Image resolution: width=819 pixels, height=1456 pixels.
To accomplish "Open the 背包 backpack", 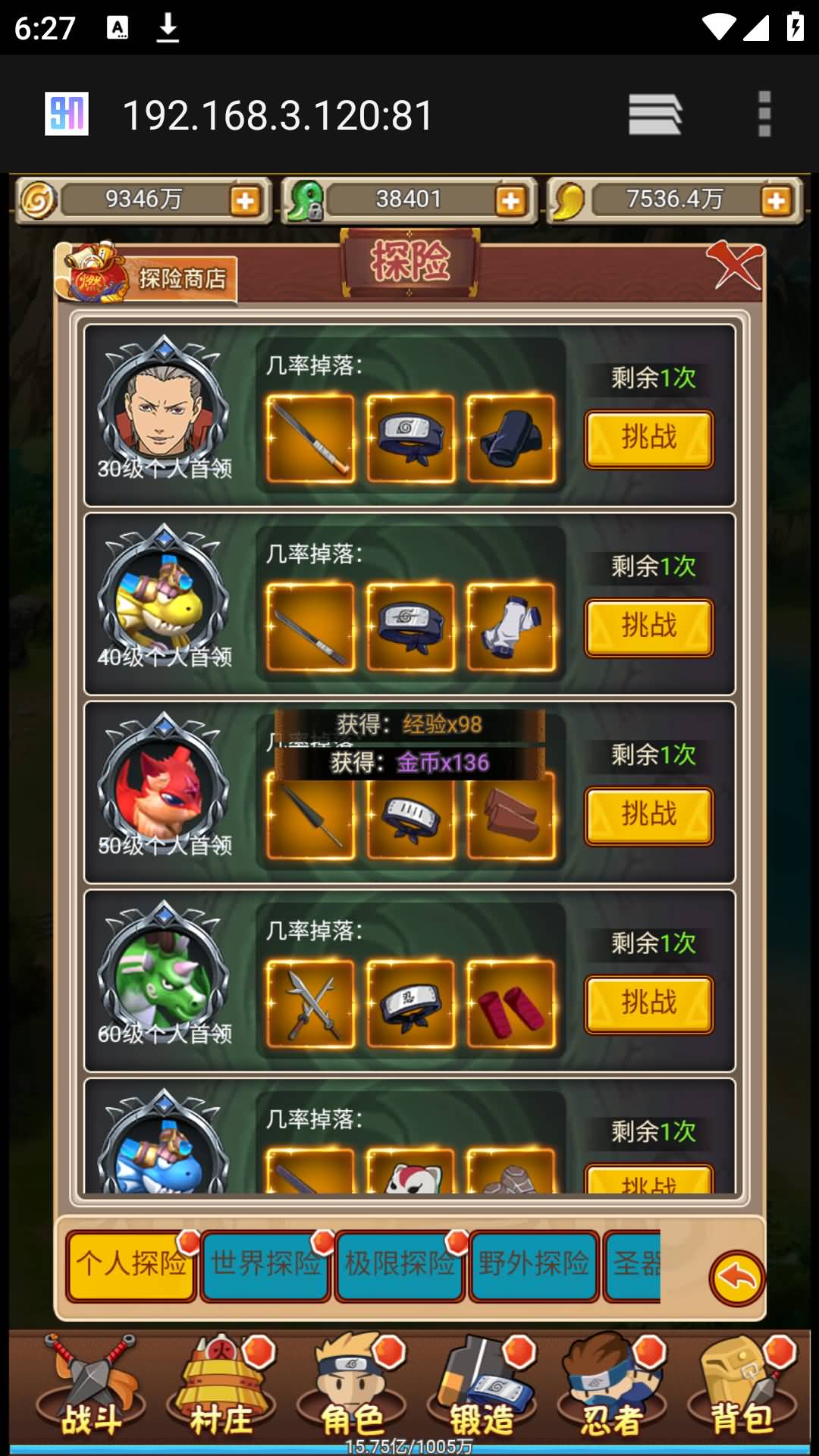I will click(743, 1385).
